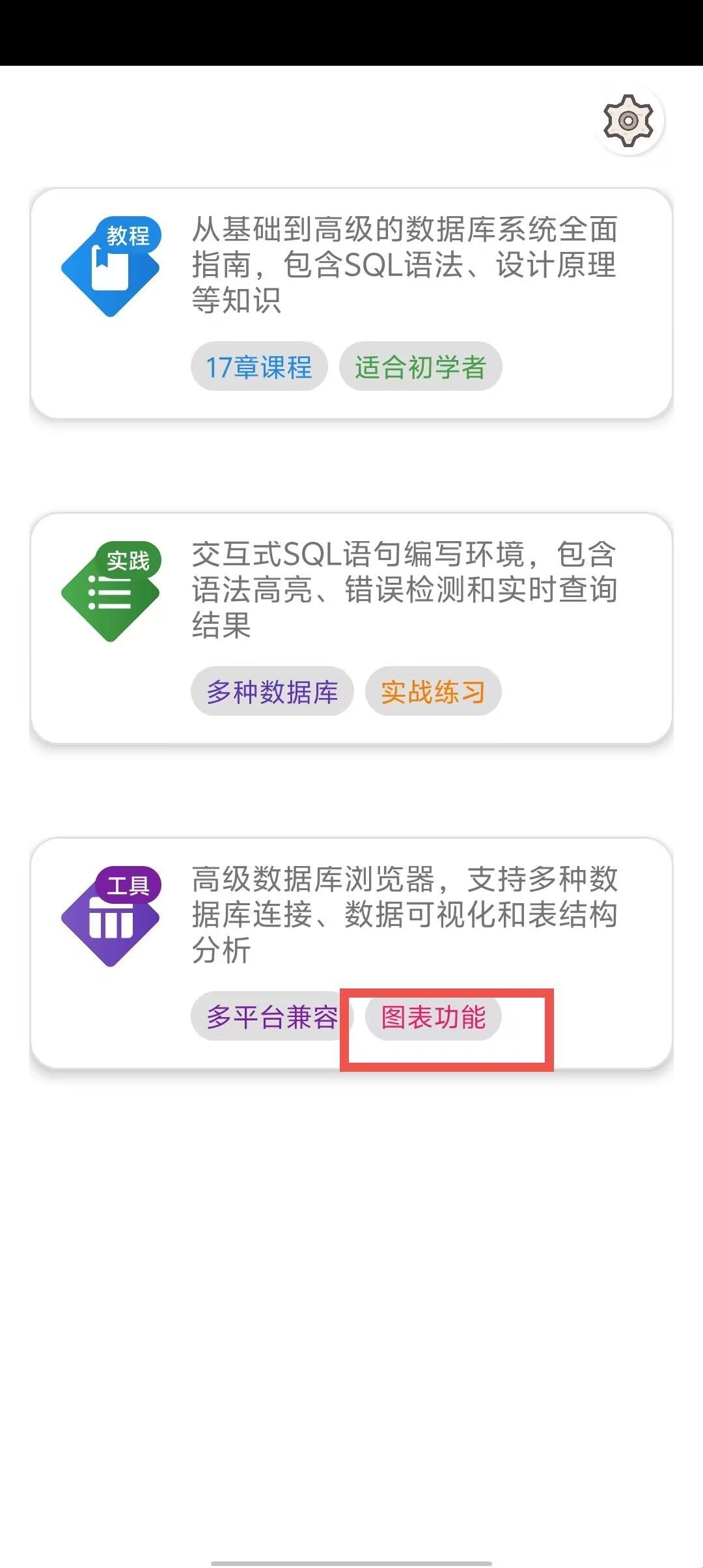The height and width of the screenshot is (1568, 703).
Task: Select the 适合初学者 chip
Action: click(420, 367)
